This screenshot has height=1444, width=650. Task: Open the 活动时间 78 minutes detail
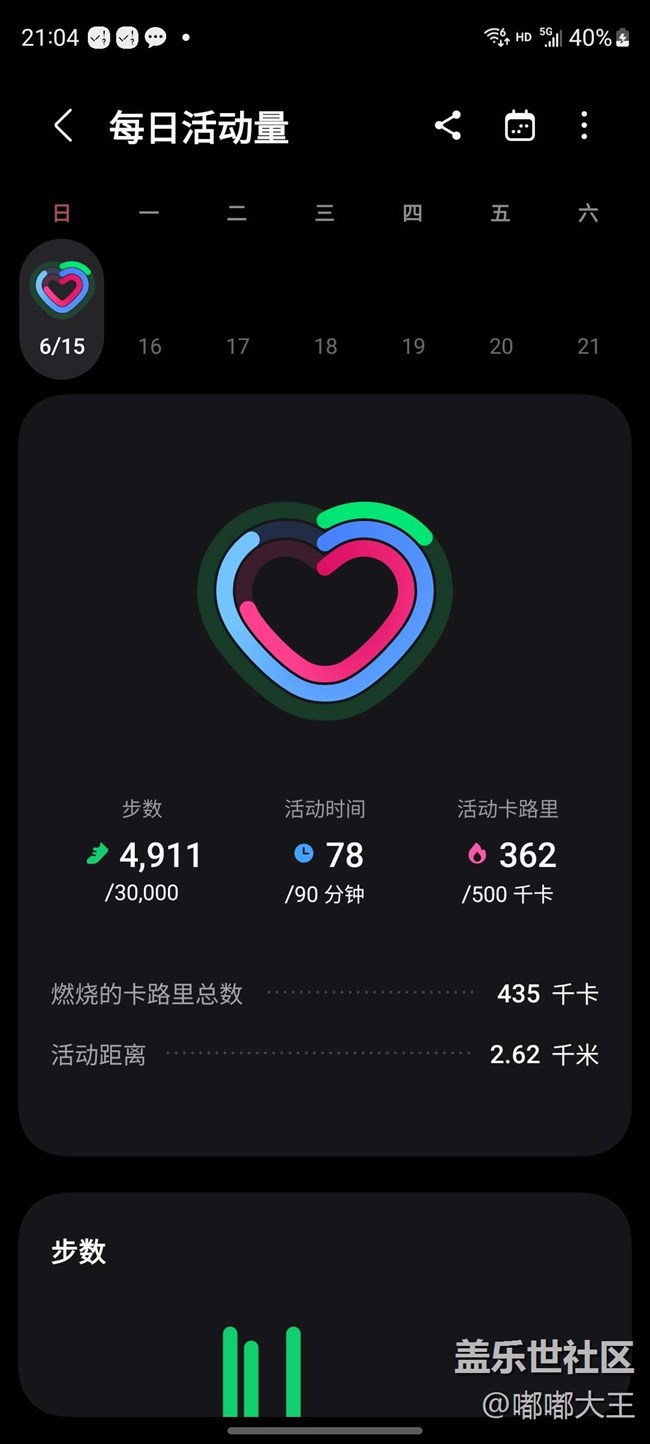pyautogui.click(x=325, y=851)
